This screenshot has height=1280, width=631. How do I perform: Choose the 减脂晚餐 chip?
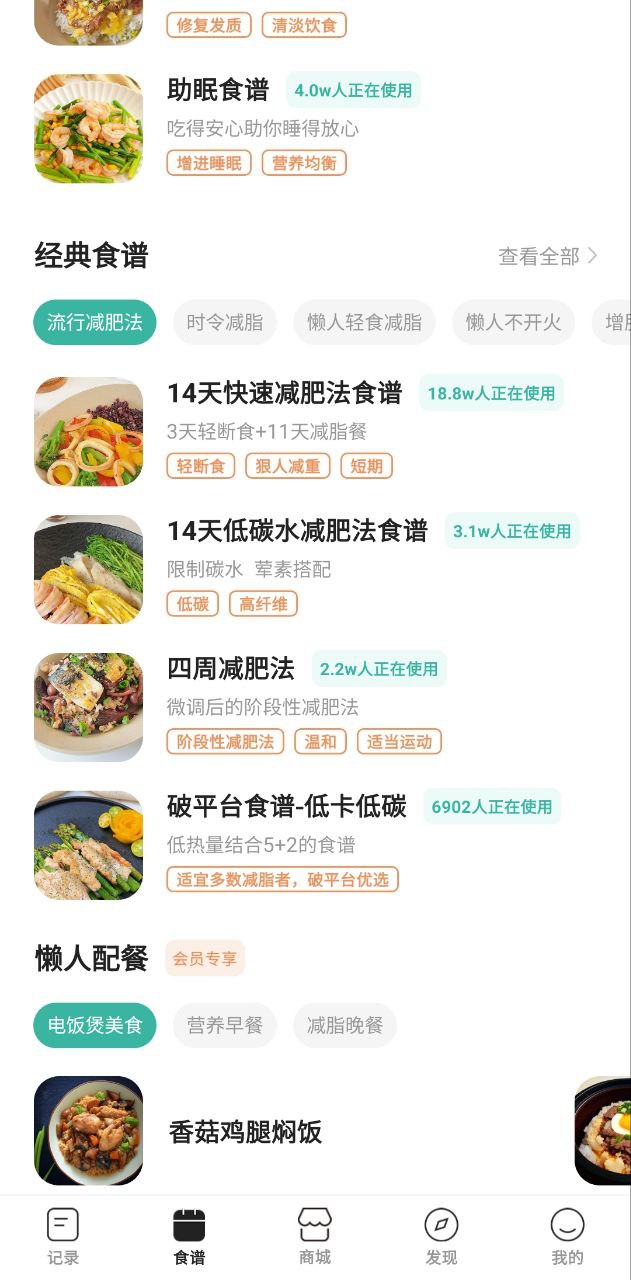345,1025
